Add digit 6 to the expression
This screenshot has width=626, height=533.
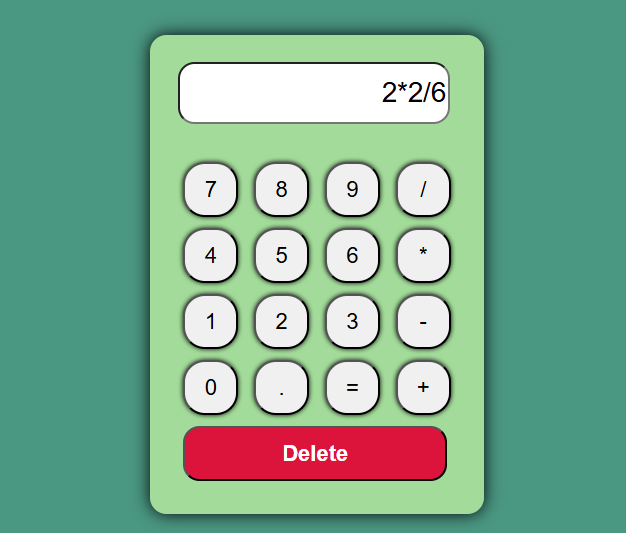click(352, 255)
